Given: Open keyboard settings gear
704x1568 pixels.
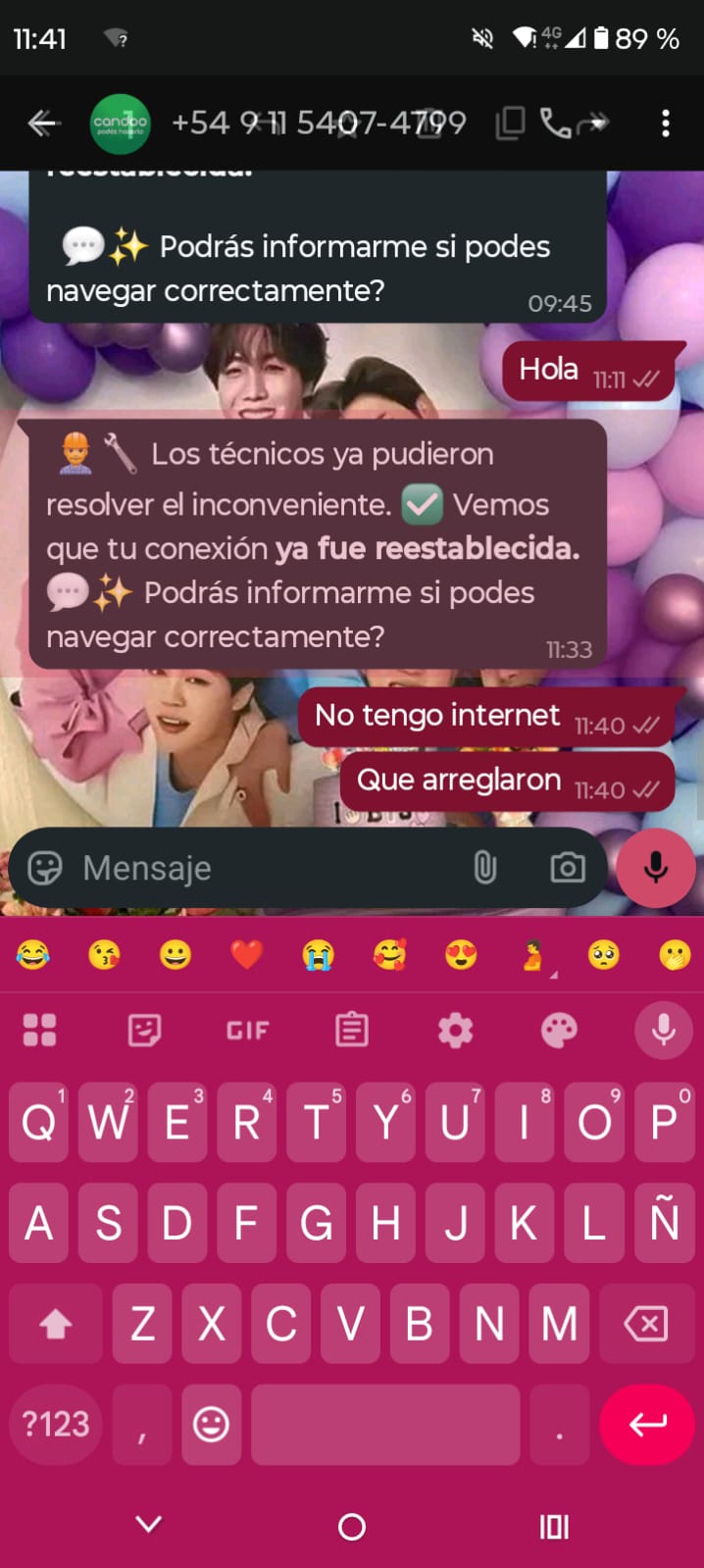Looking at the screenshot, I should coord(455,1031).
